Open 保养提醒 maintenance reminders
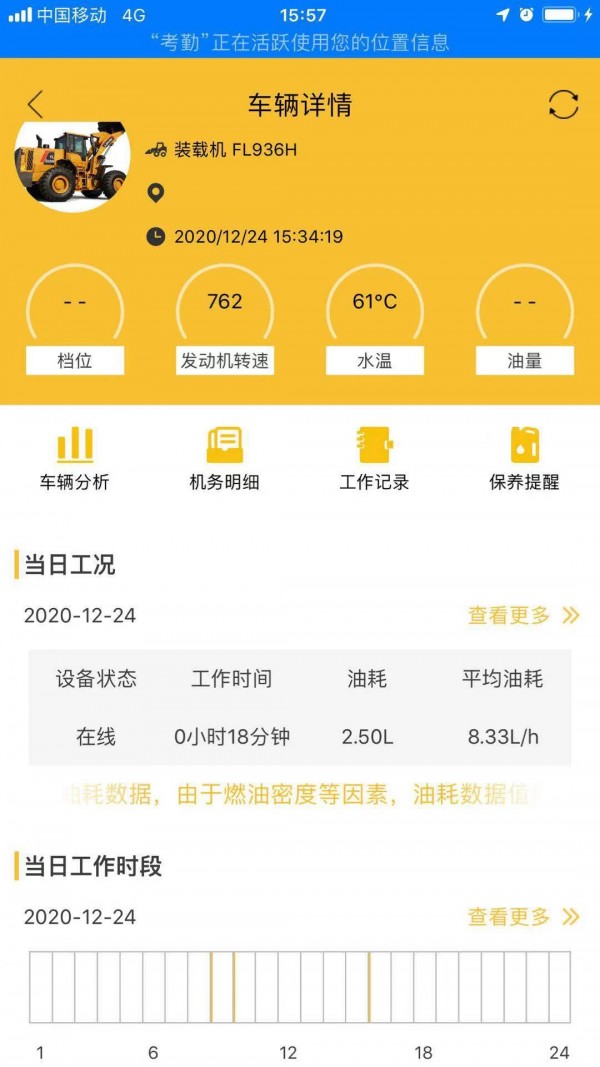The height and width of the screenshot is (1067, 600). (x=525, y=460)
